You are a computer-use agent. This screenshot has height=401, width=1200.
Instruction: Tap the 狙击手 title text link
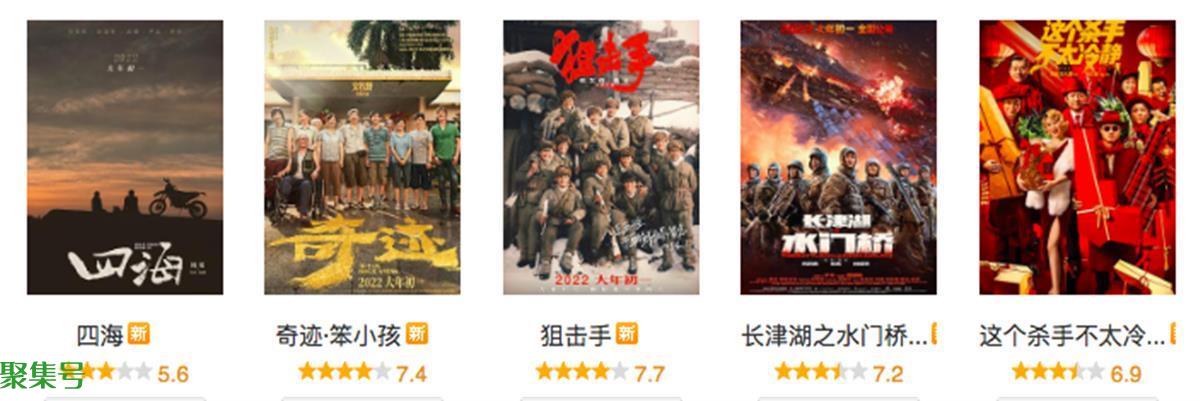coord(575,335)
